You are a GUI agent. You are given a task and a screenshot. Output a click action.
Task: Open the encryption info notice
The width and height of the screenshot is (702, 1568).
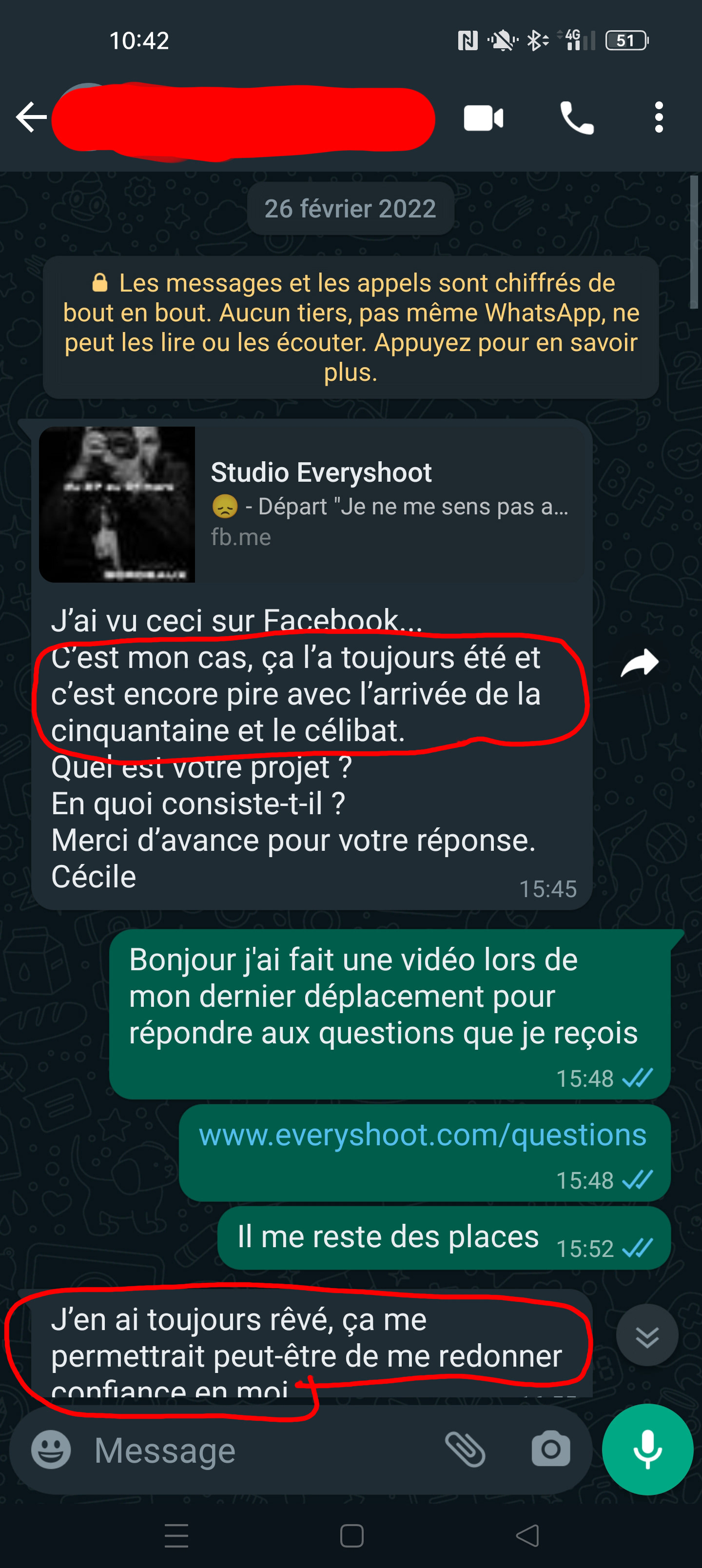[x=351, y=327]
